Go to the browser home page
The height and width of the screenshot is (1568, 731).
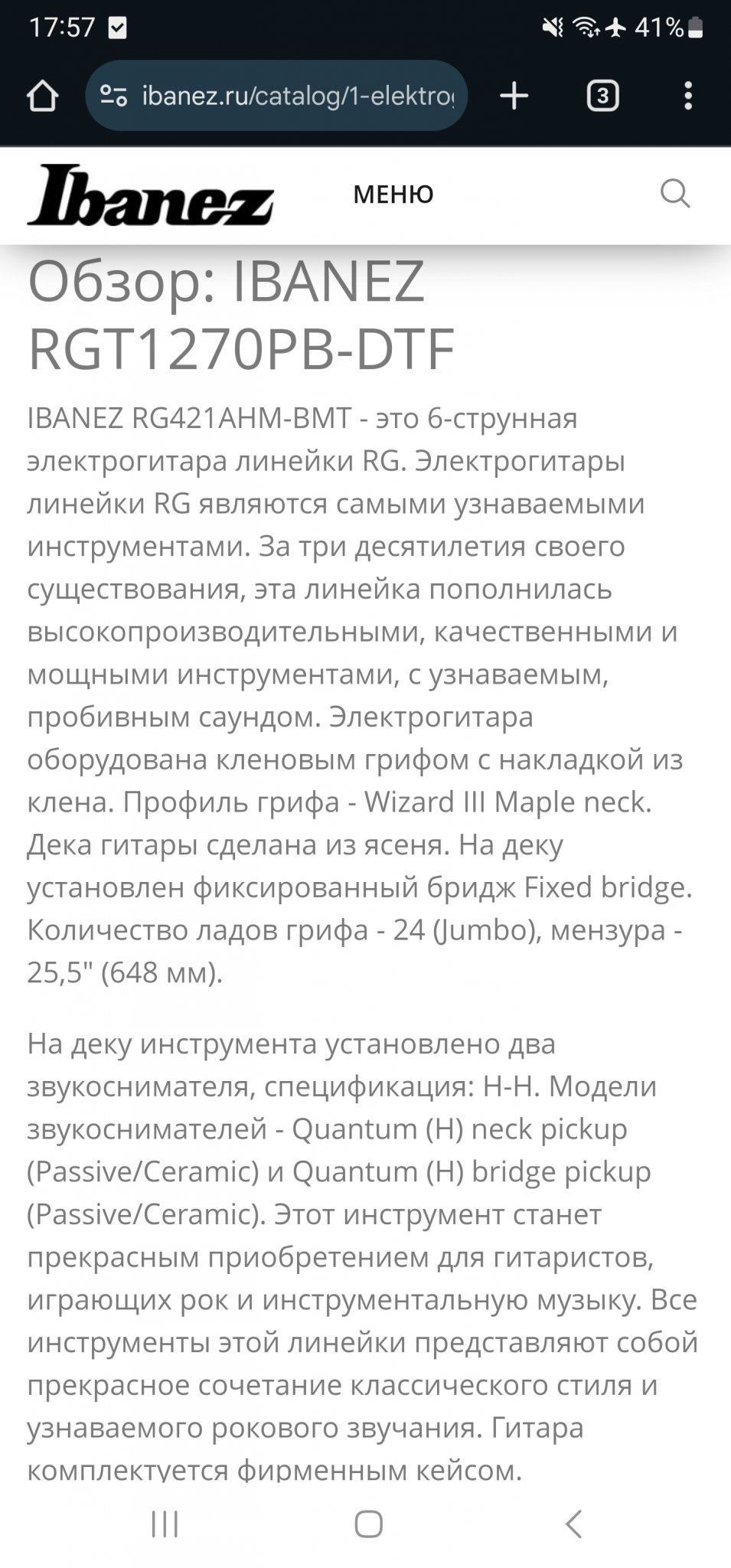point(43,96)
